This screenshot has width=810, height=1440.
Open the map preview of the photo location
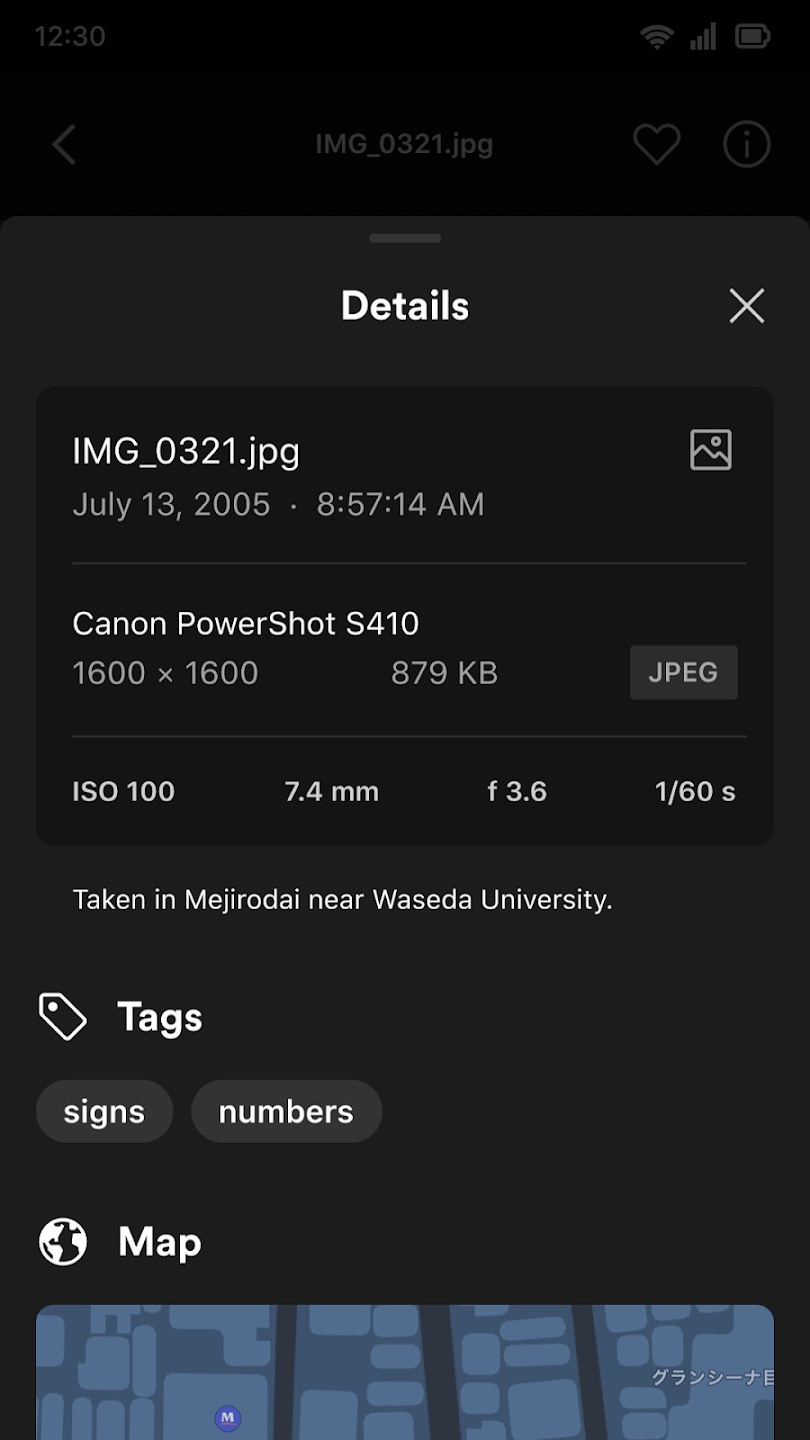coord(405,1372)
